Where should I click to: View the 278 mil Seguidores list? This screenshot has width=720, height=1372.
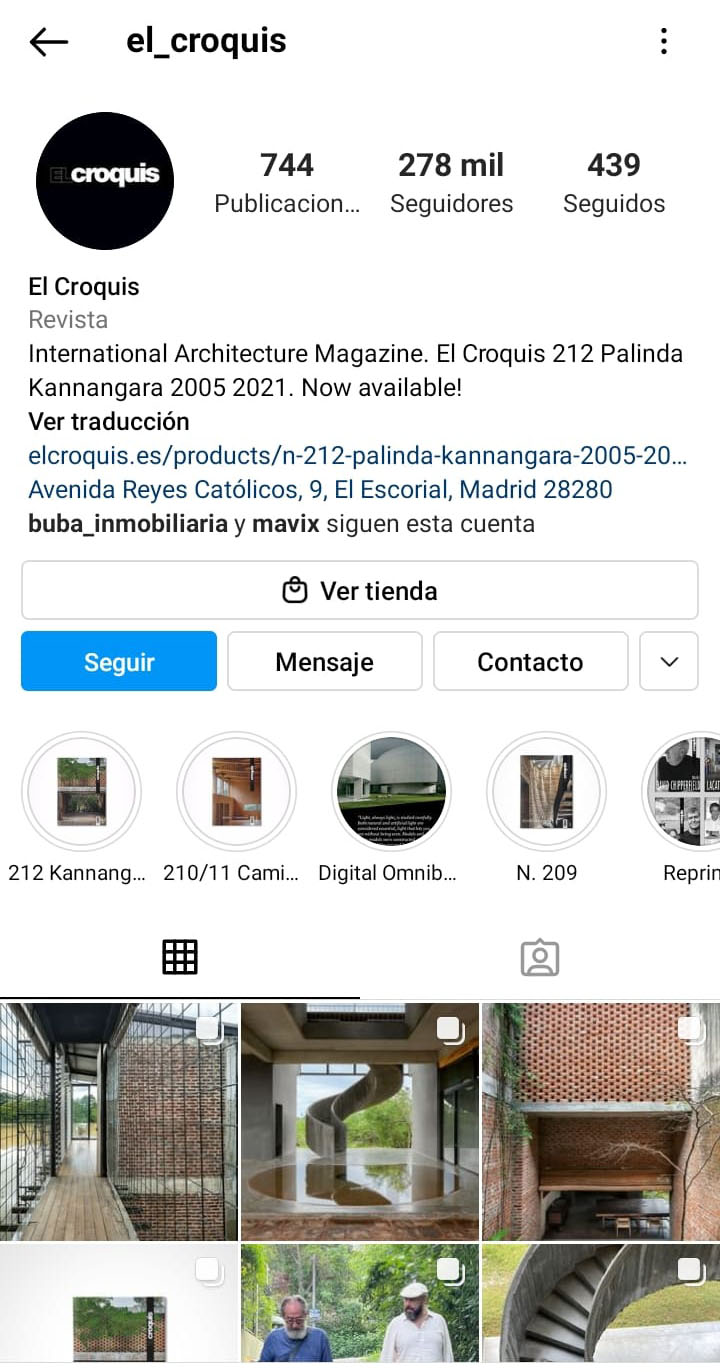click(x=451, y=183)
